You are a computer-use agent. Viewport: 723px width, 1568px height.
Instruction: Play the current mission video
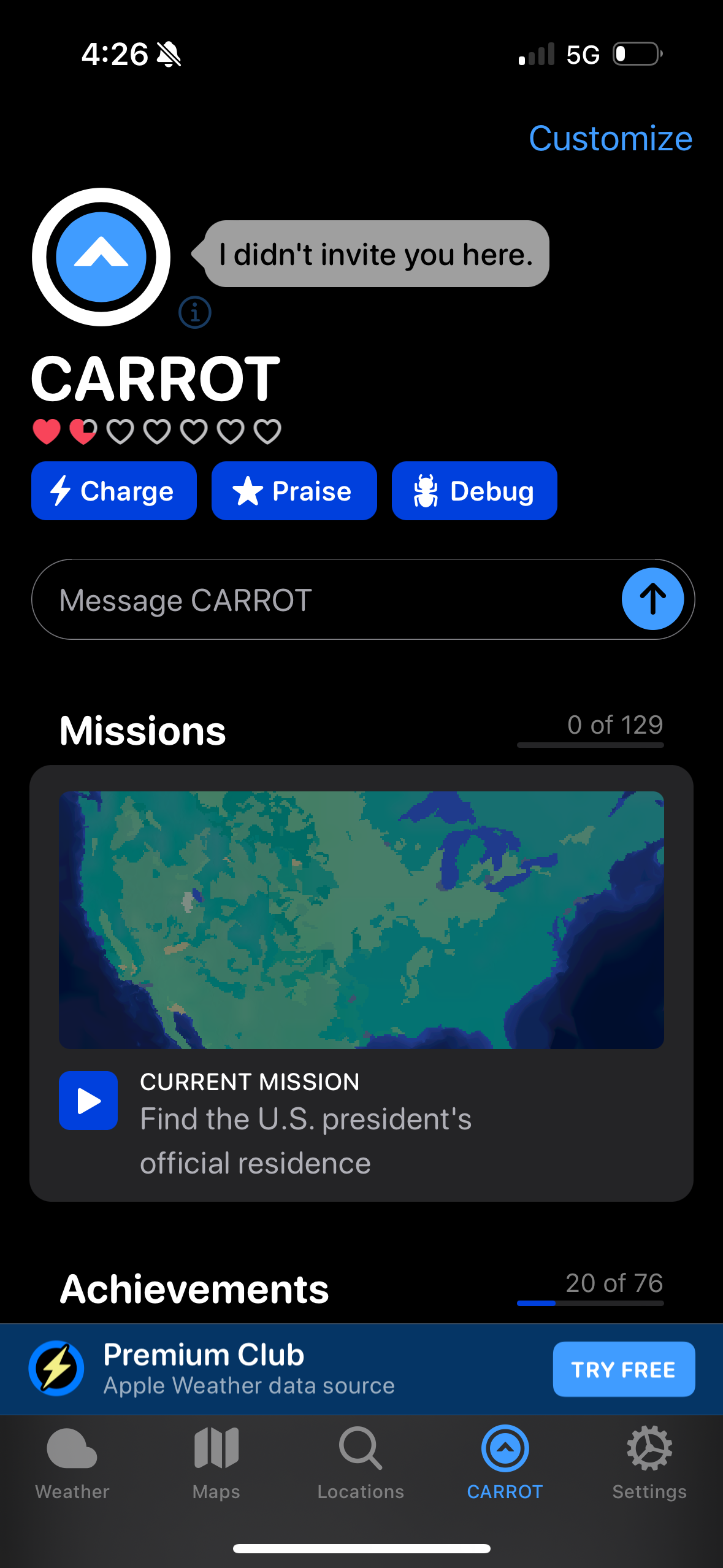(x=88, y=1101)
